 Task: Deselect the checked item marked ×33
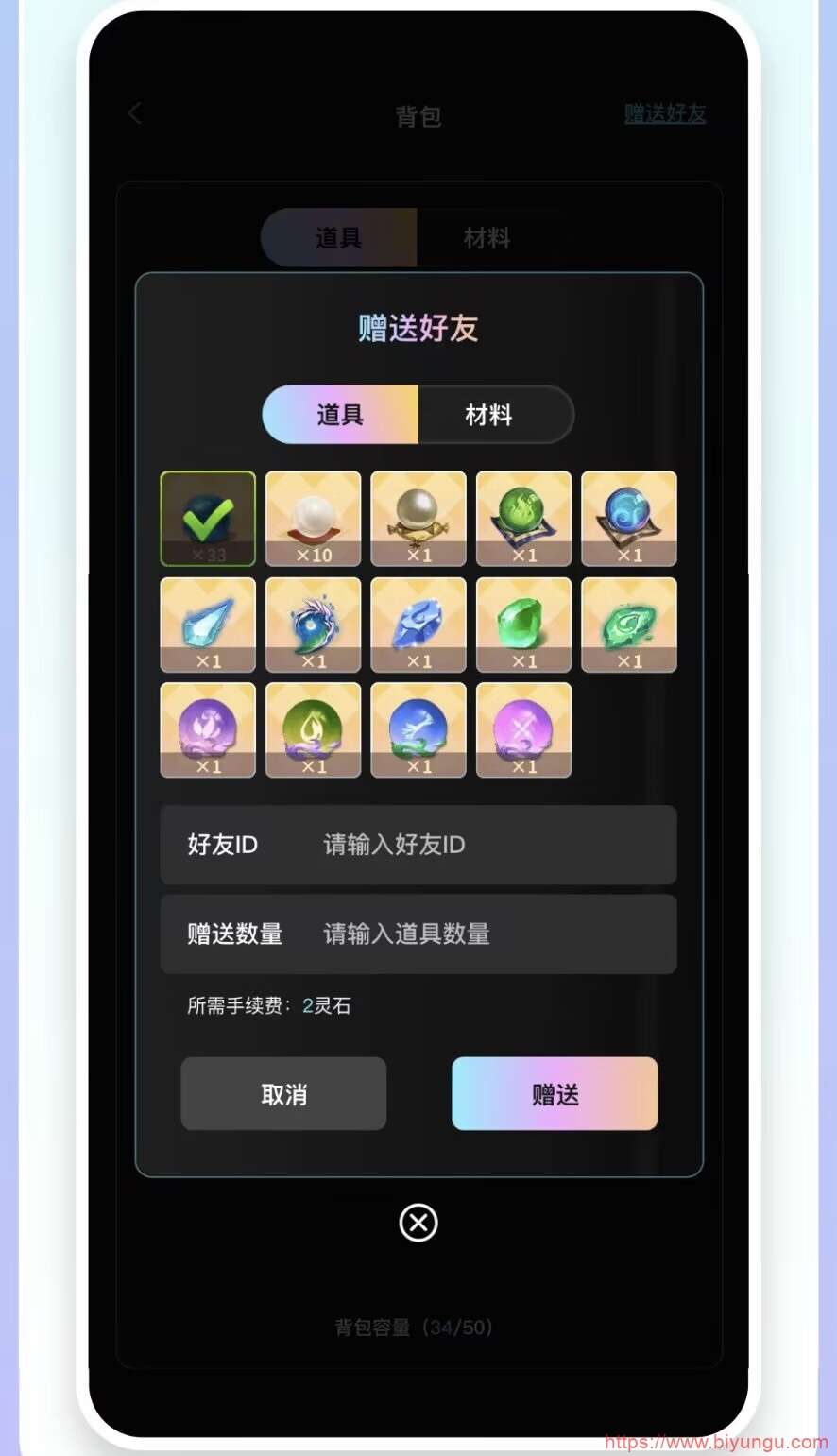pyautogui.click(x=208, y=519)
